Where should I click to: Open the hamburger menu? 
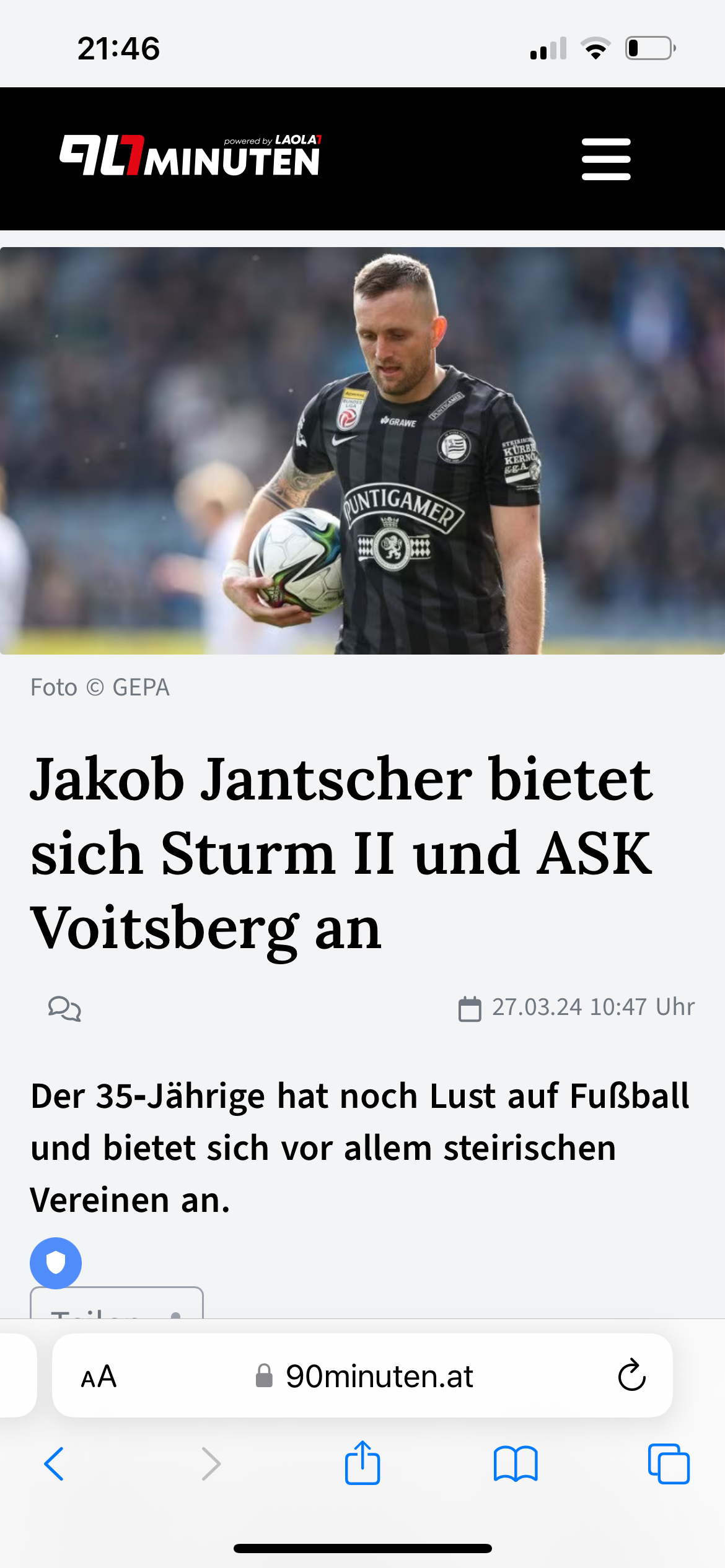coord(606,159)
